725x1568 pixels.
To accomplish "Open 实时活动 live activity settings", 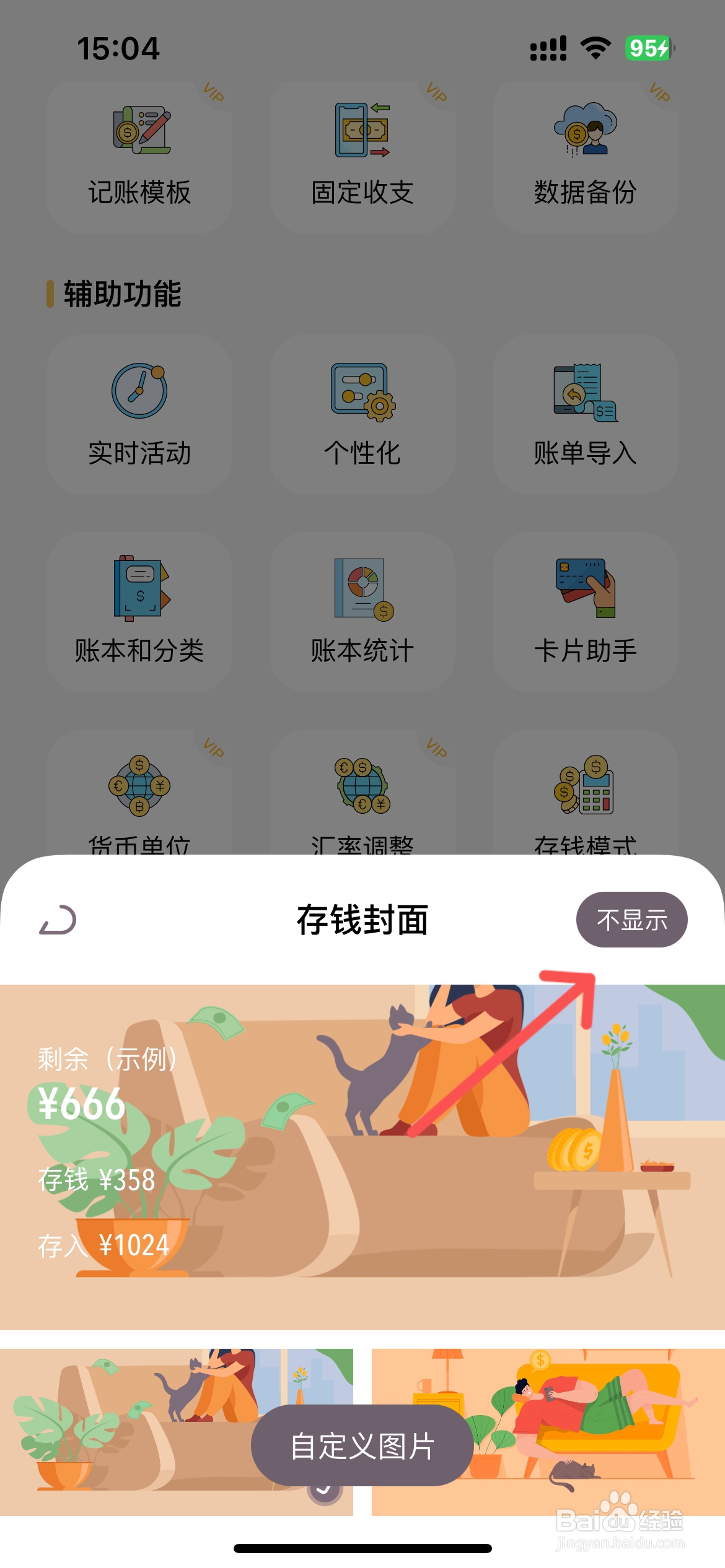I will tap(139, 415).
